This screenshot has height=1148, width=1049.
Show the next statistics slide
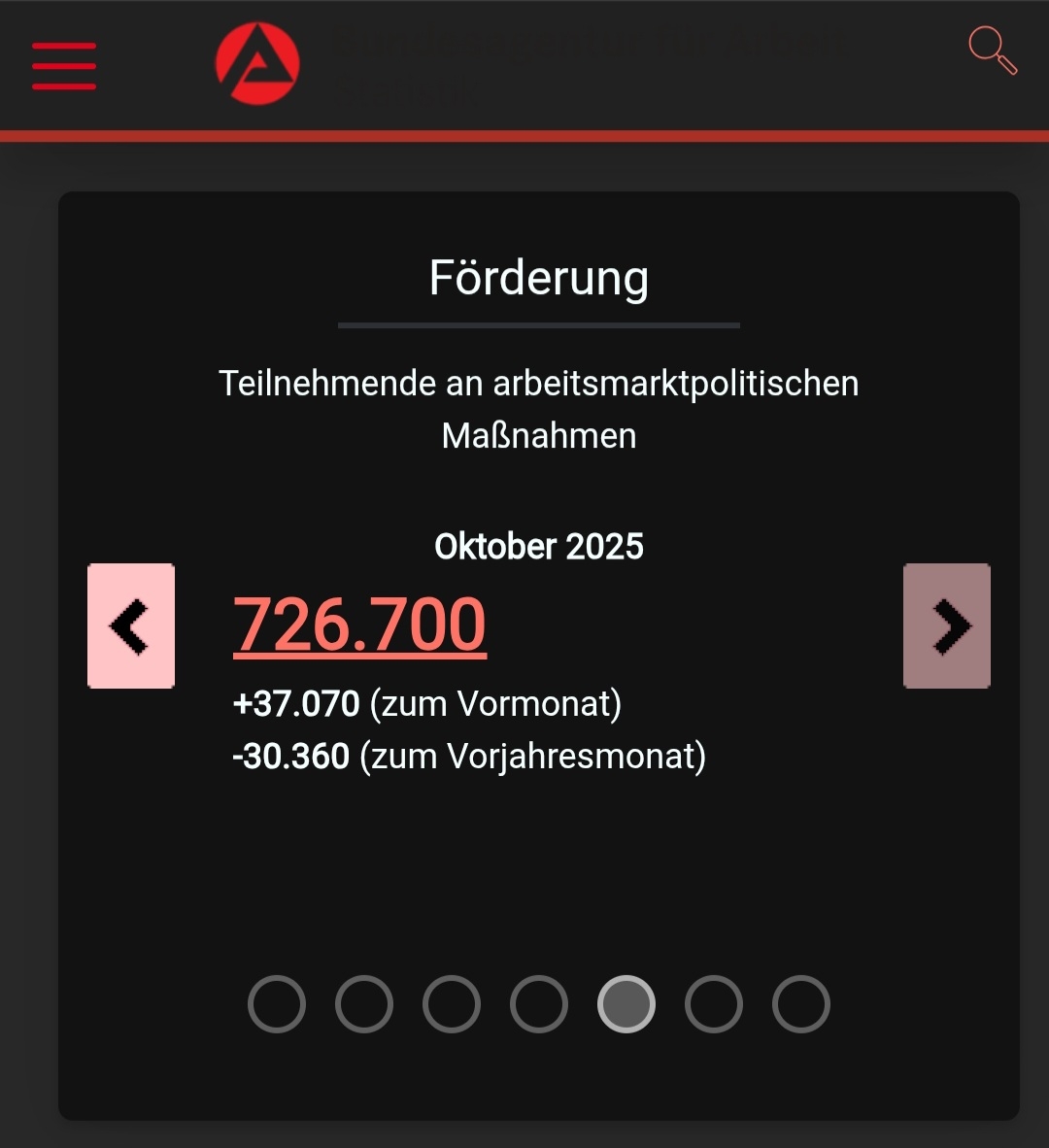pos(947,626)
